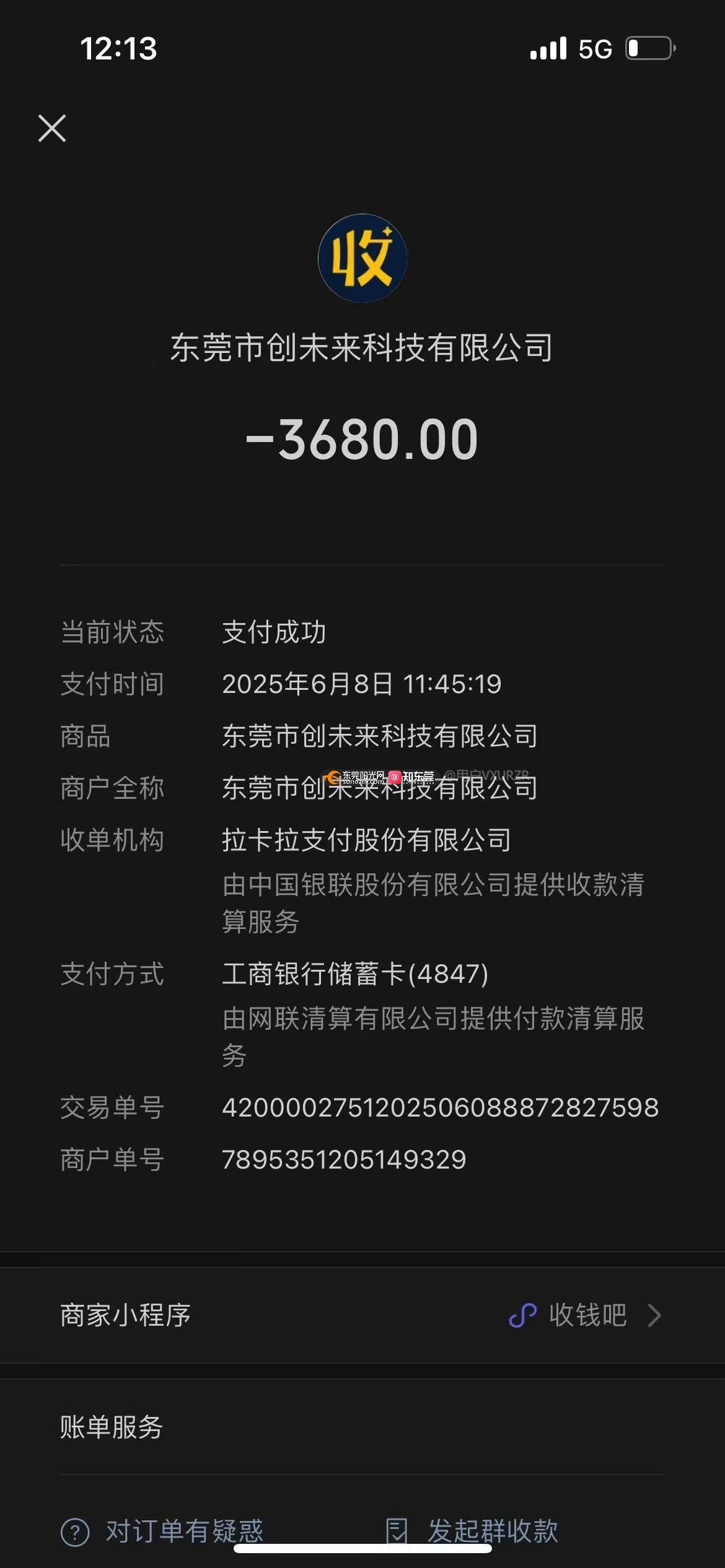Viewport: 725px width, 1568px height.
Task: Start a group collection via 发起群收款
Action: [472, 1531]
